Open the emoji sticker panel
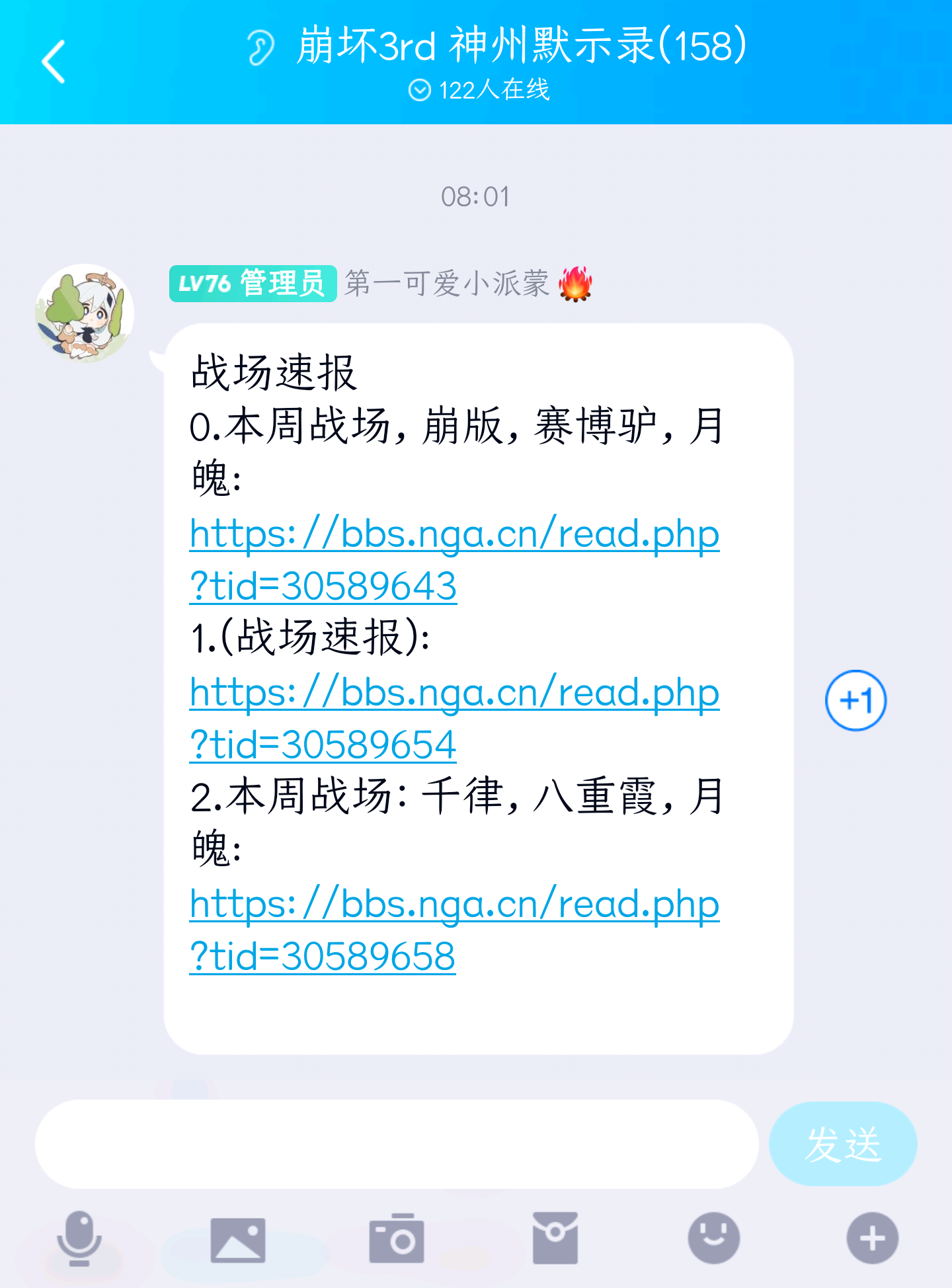The height and width of the screenshot is (1288, 952). click(x=714, y=1238)
